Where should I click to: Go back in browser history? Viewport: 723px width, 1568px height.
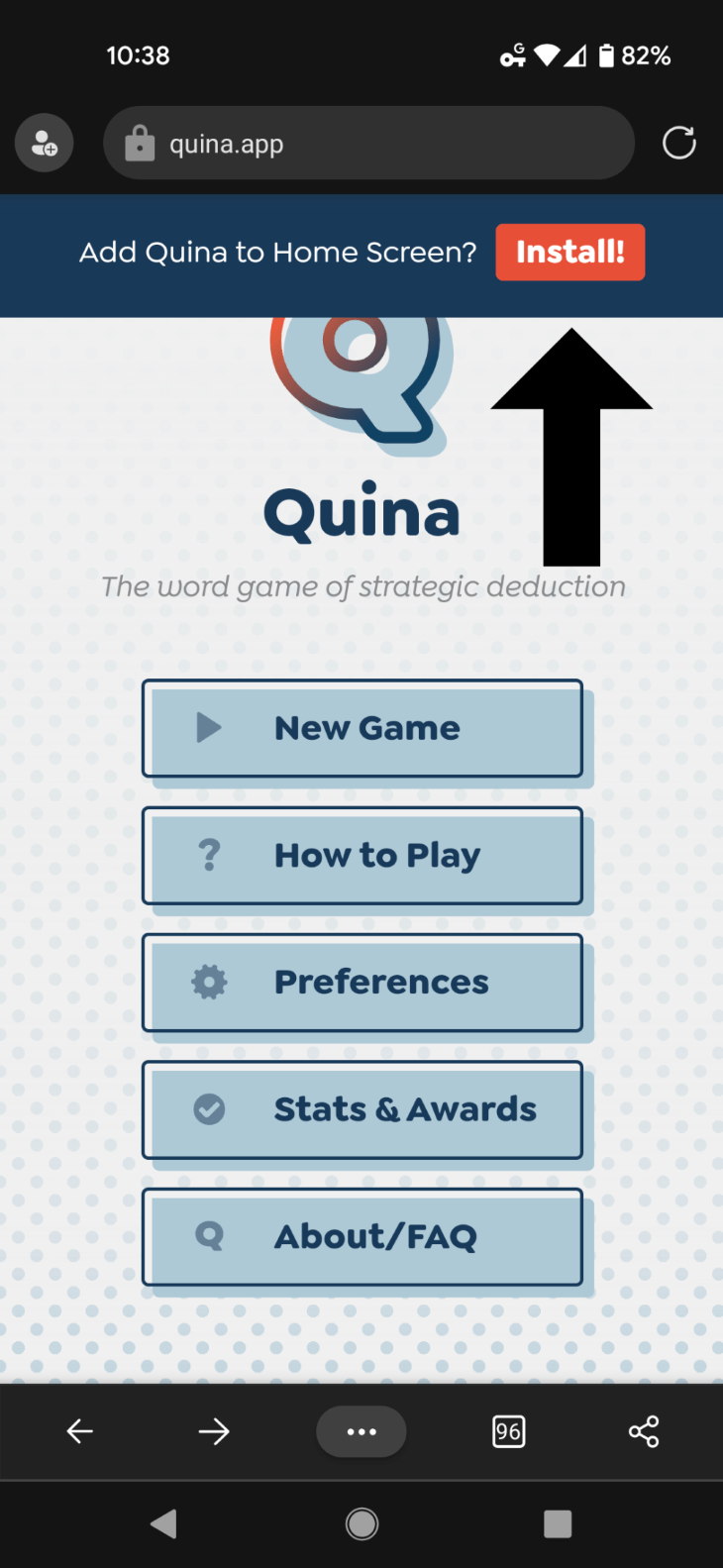pos(79,1431)
